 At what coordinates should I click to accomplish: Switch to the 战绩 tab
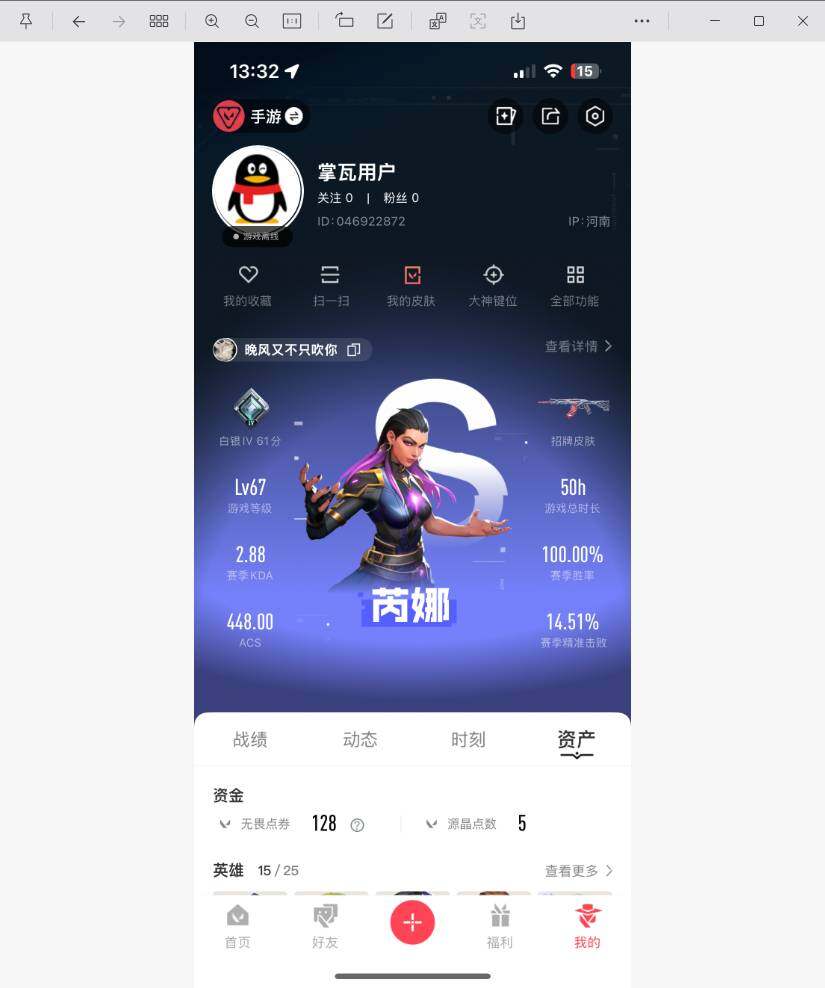pyautogui.click(x=249, y=740)
